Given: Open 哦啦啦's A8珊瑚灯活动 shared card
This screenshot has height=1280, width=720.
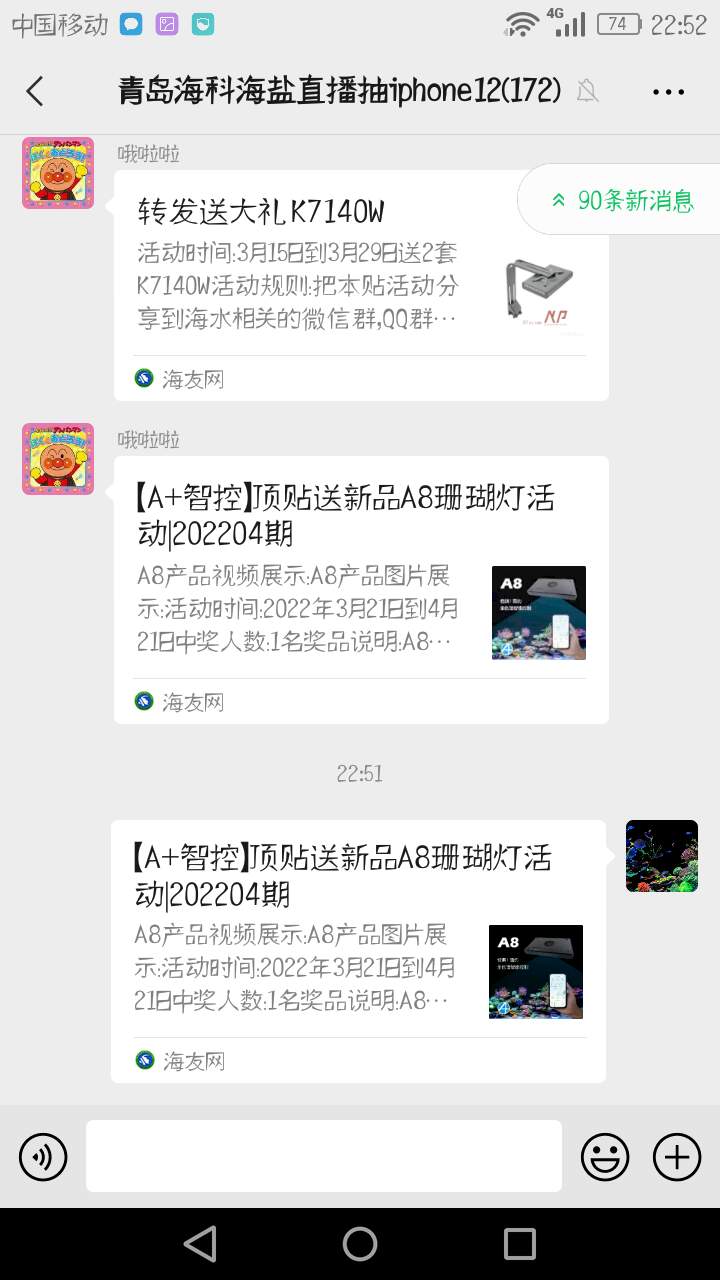Looking at the screenshot, I should coord(360,589).
